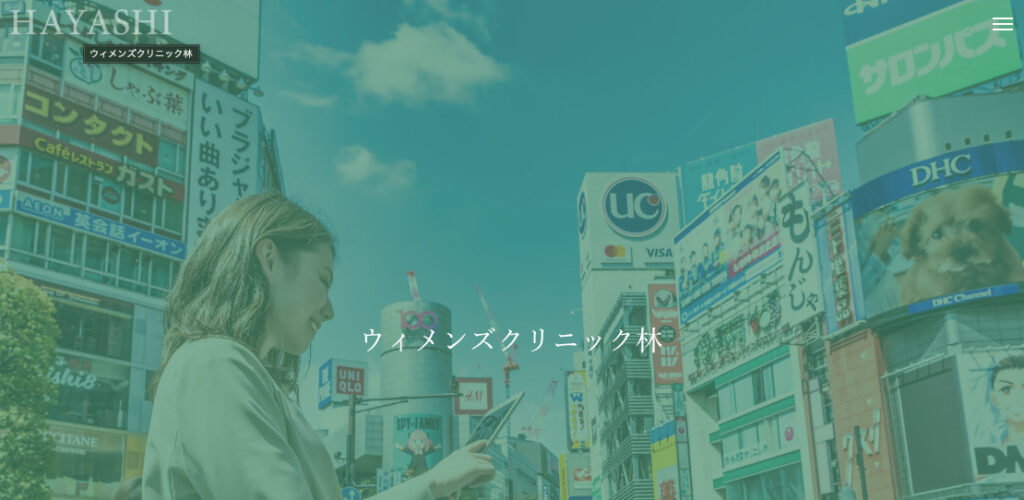Open the hamburger navigation menu
The width and height of the screenshot is (1024, 500).
(1002, 25)
